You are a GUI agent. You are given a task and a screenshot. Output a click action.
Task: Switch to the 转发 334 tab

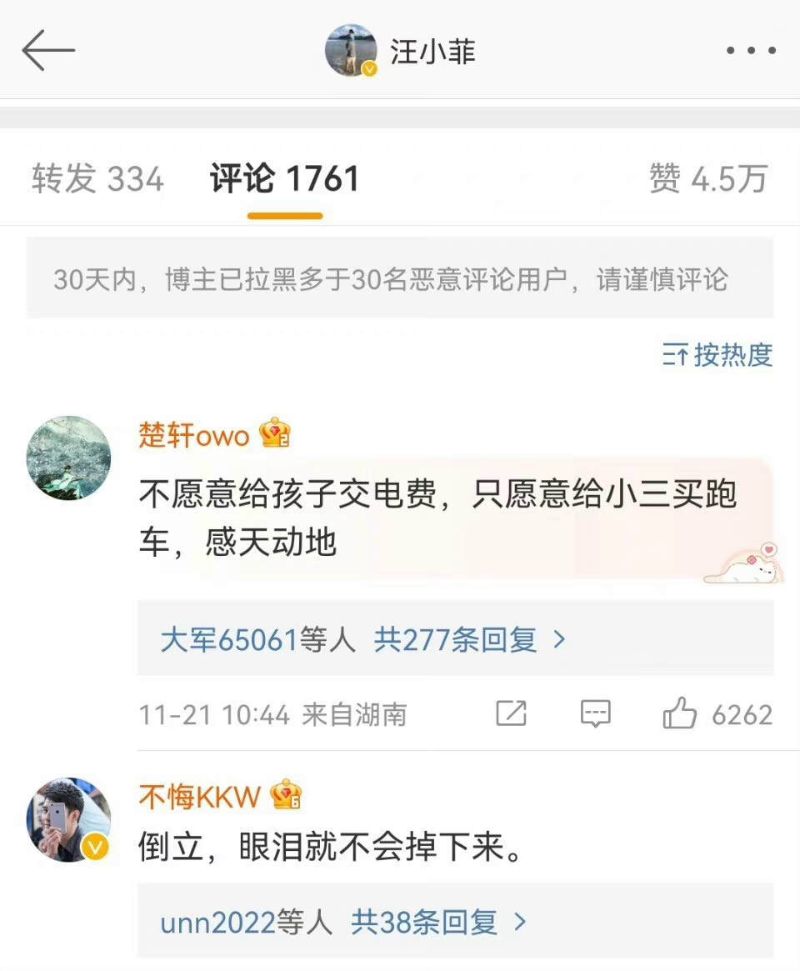97,179
